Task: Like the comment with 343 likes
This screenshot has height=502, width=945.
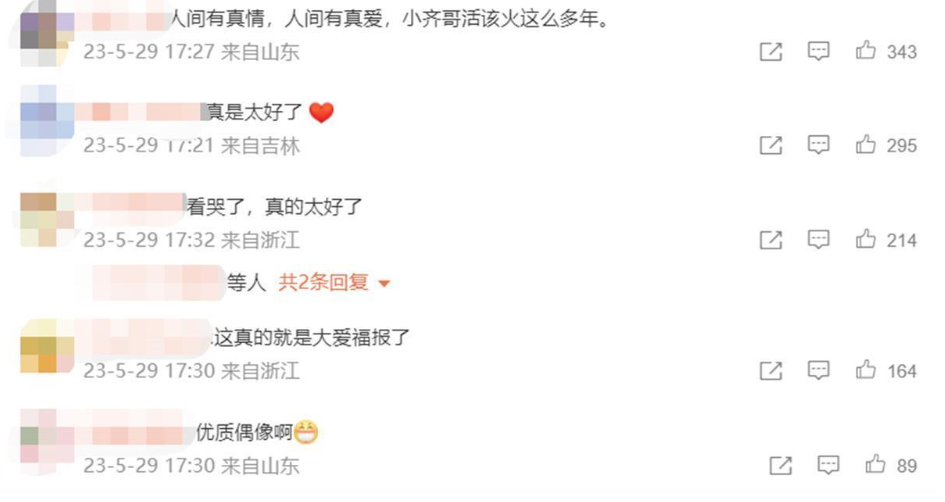Action: pyautogui.click(x=866, y=51)
